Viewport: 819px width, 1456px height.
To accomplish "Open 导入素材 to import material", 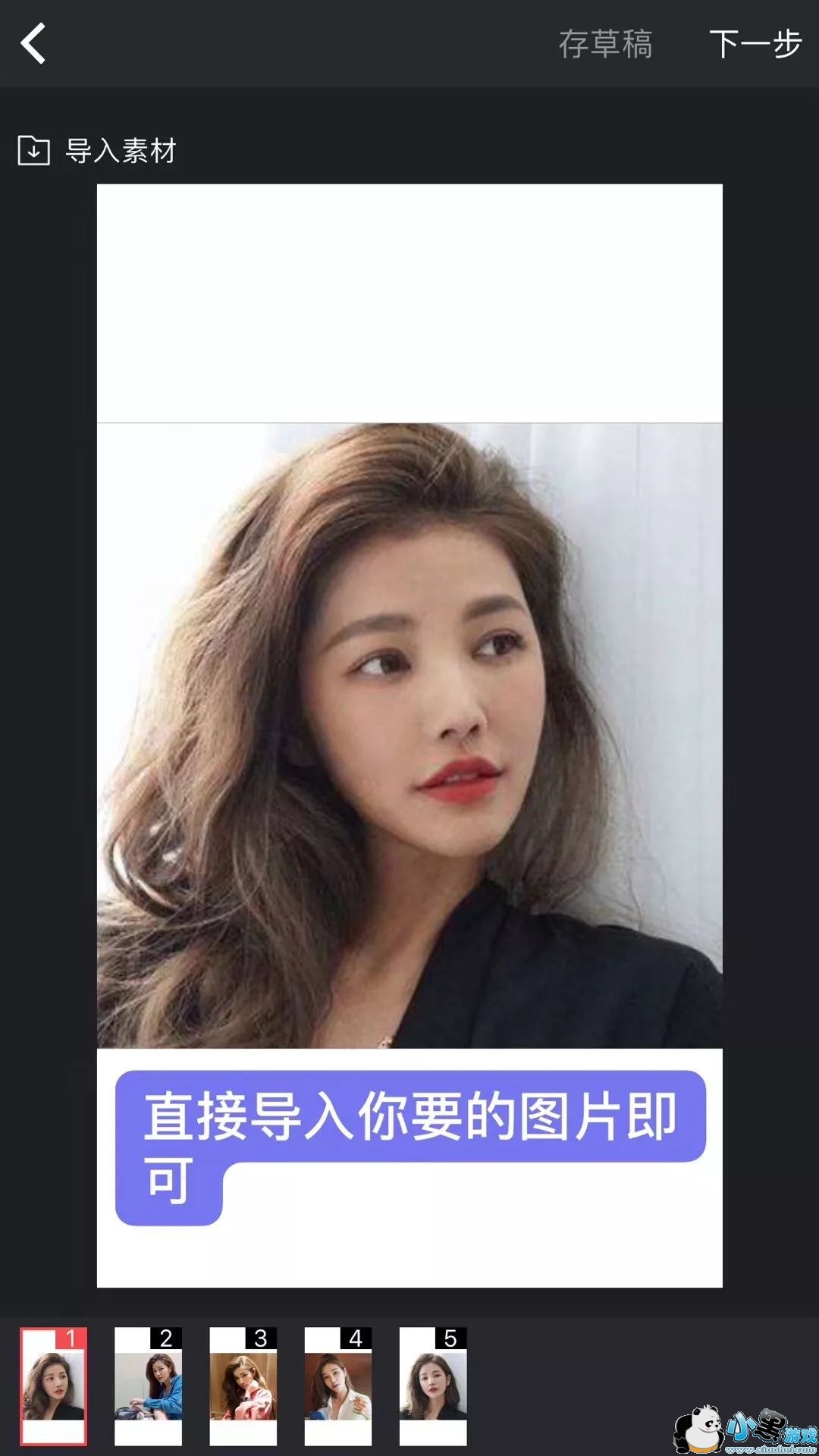I will 99,150.
